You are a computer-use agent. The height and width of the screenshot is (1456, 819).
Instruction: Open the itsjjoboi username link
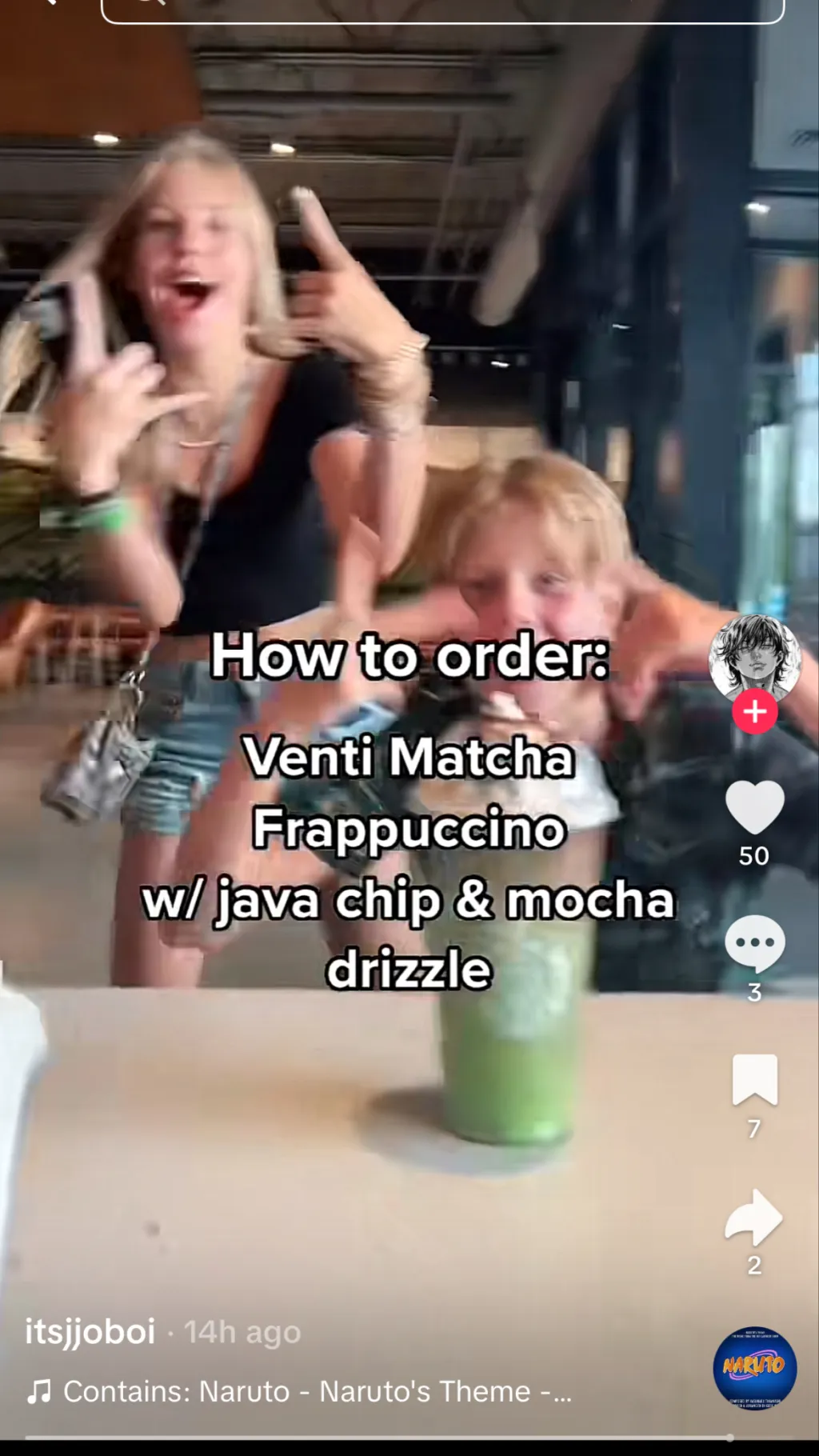click(90, 1332)
